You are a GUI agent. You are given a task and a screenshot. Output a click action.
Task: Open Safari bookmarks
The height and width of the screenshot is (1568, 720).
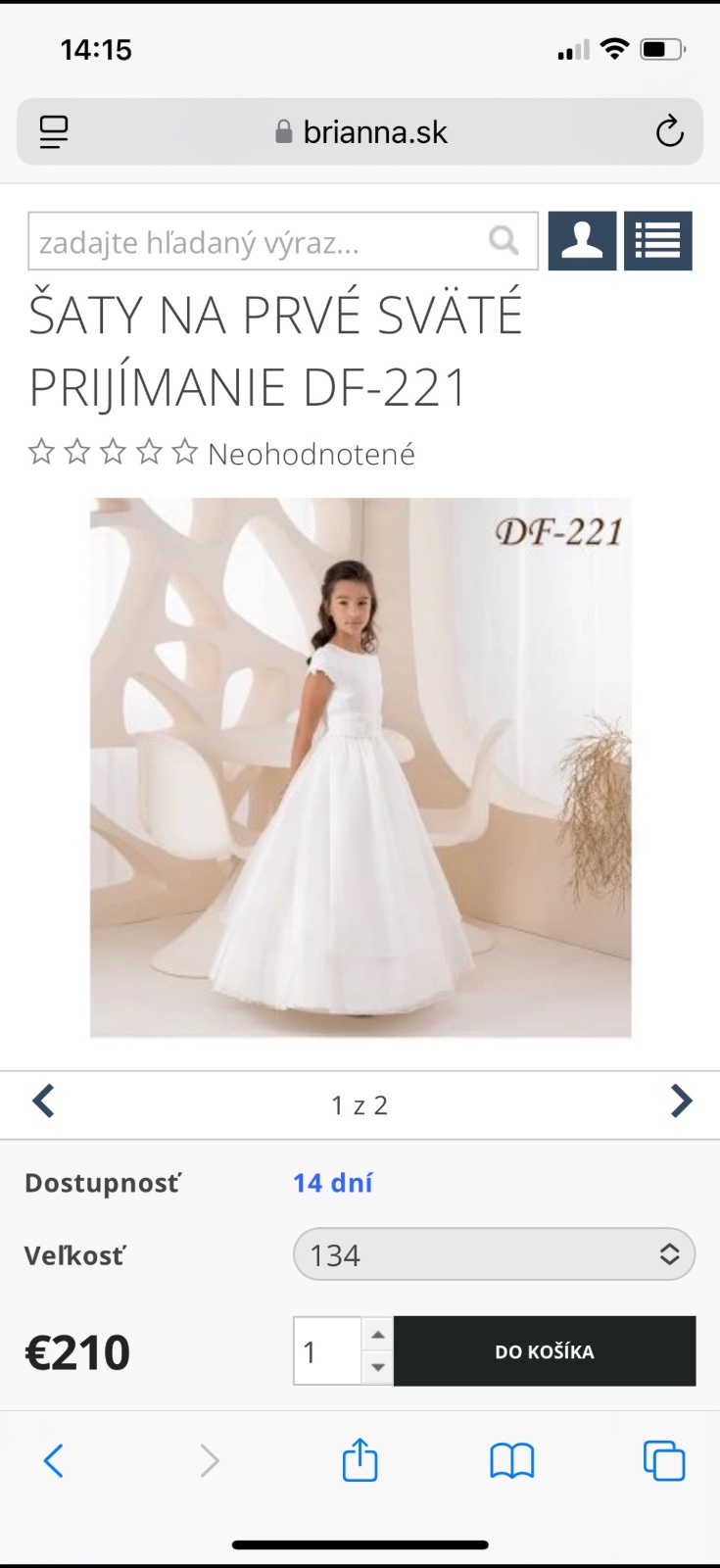511,1460
